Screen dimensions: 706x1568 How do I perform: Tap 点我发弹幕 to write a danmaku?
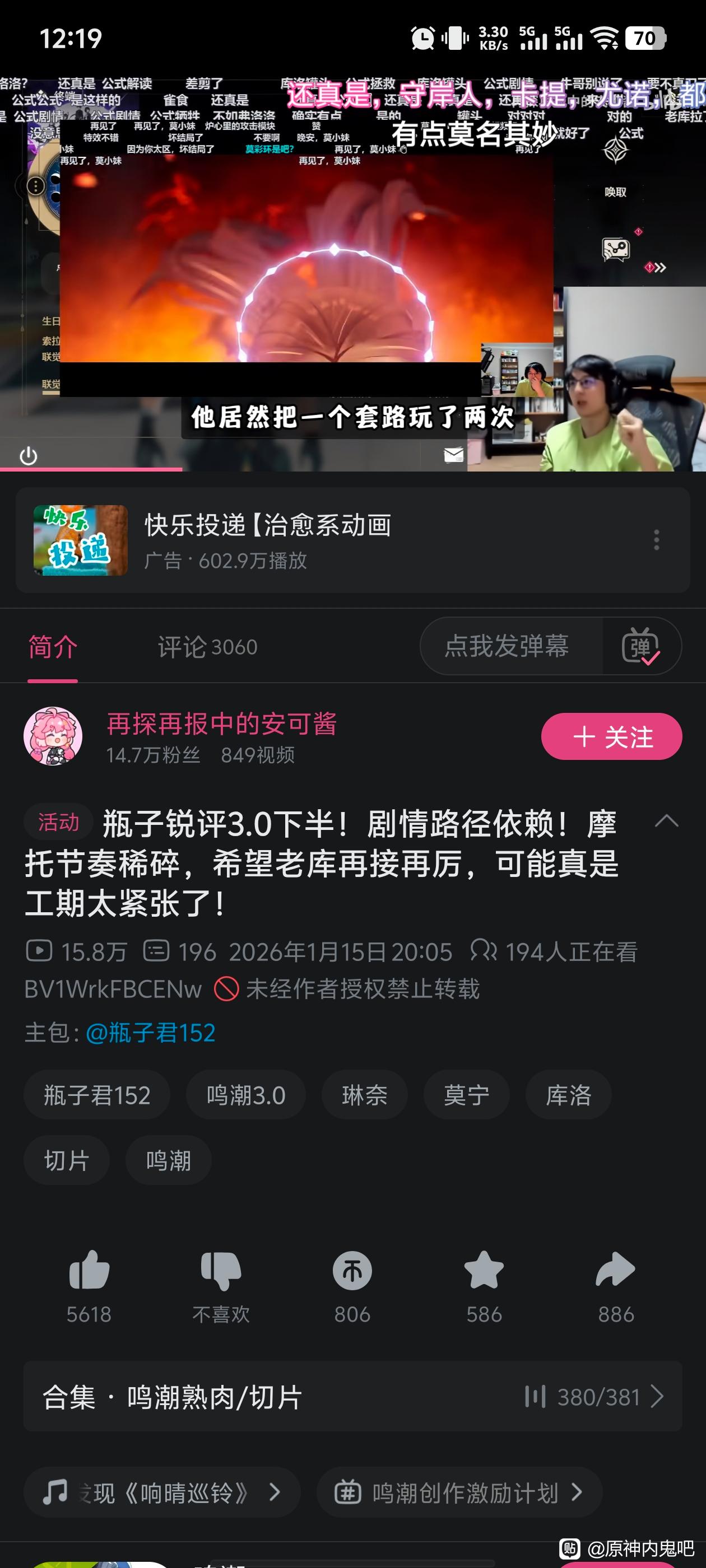507,646
